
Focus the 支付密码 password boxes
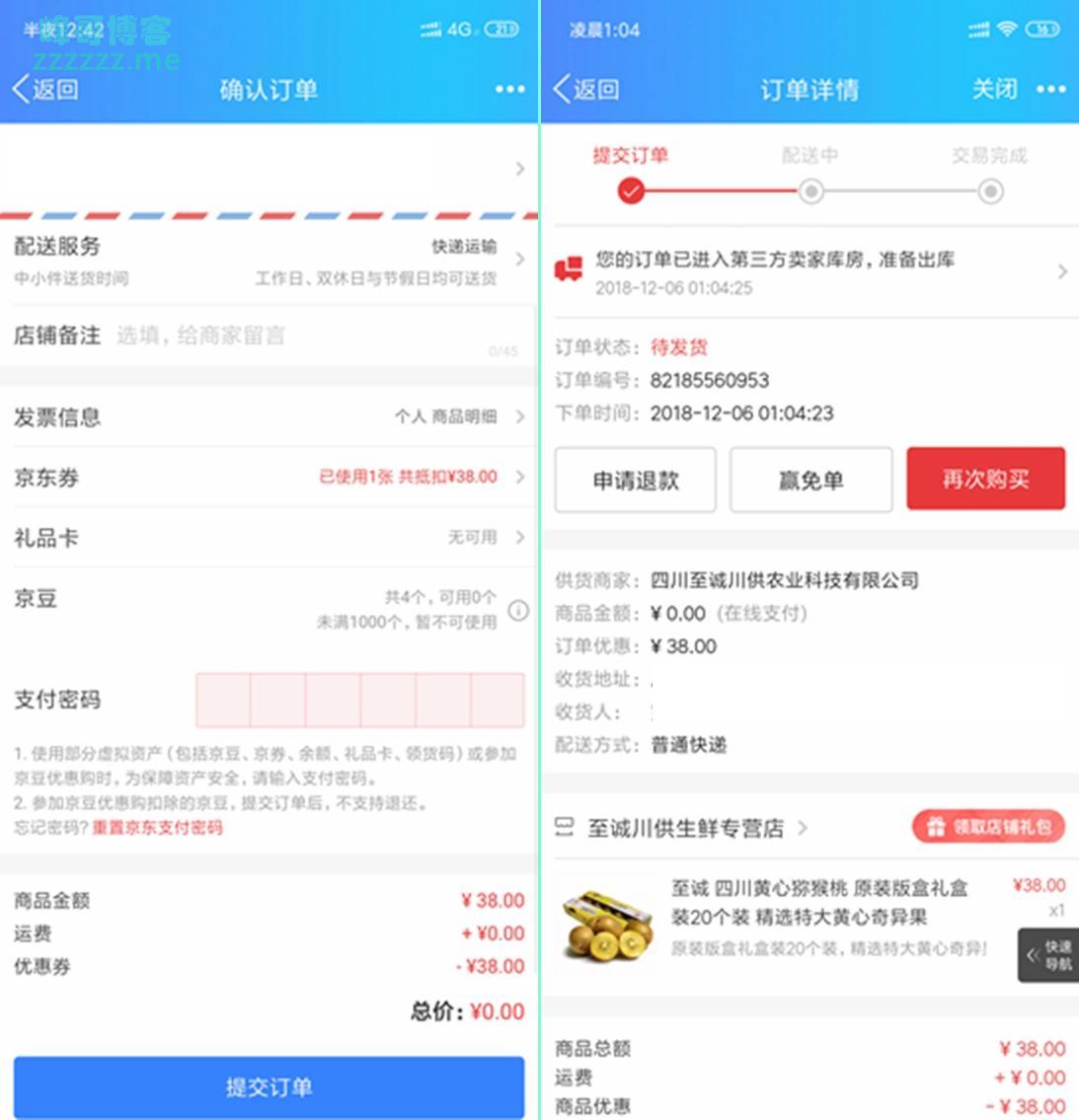(360, 700)
